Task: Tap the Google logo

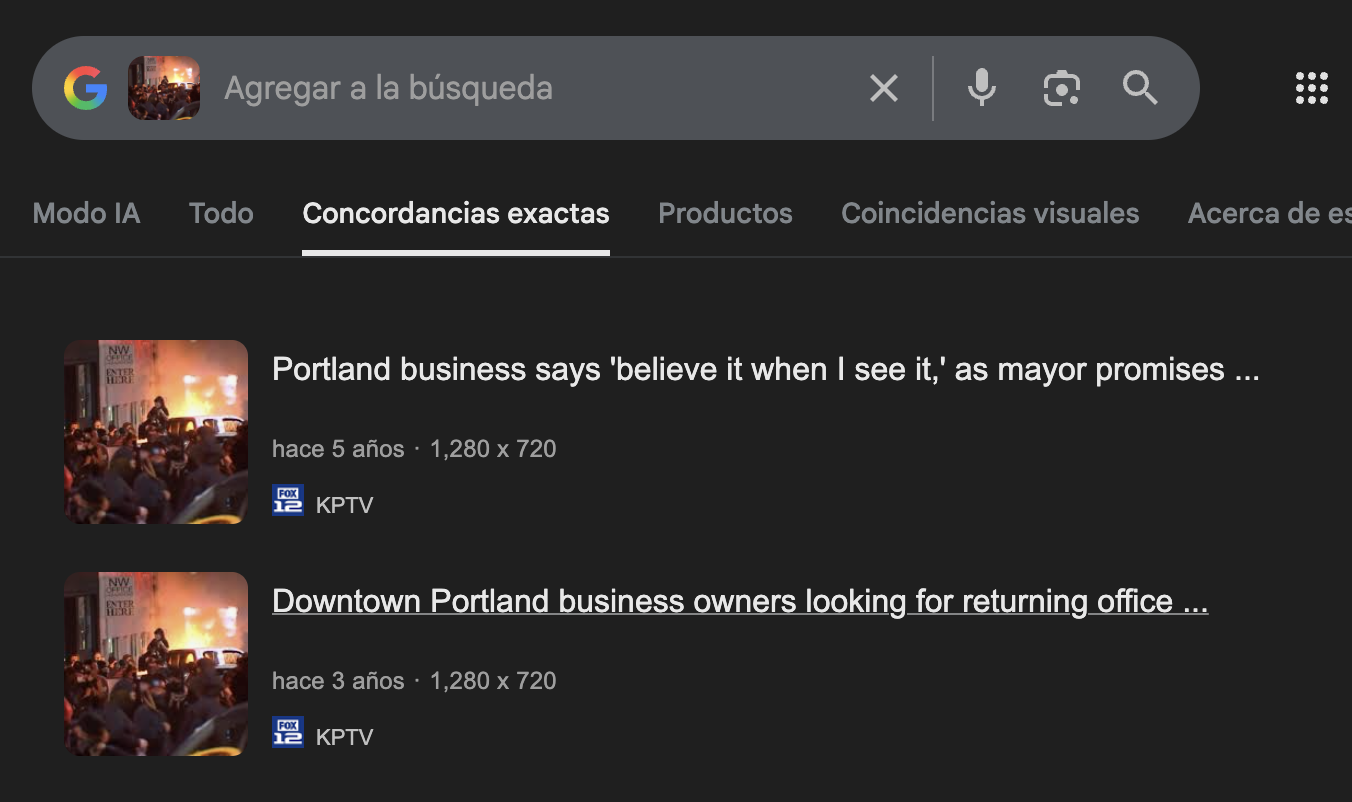Action: 86,88
